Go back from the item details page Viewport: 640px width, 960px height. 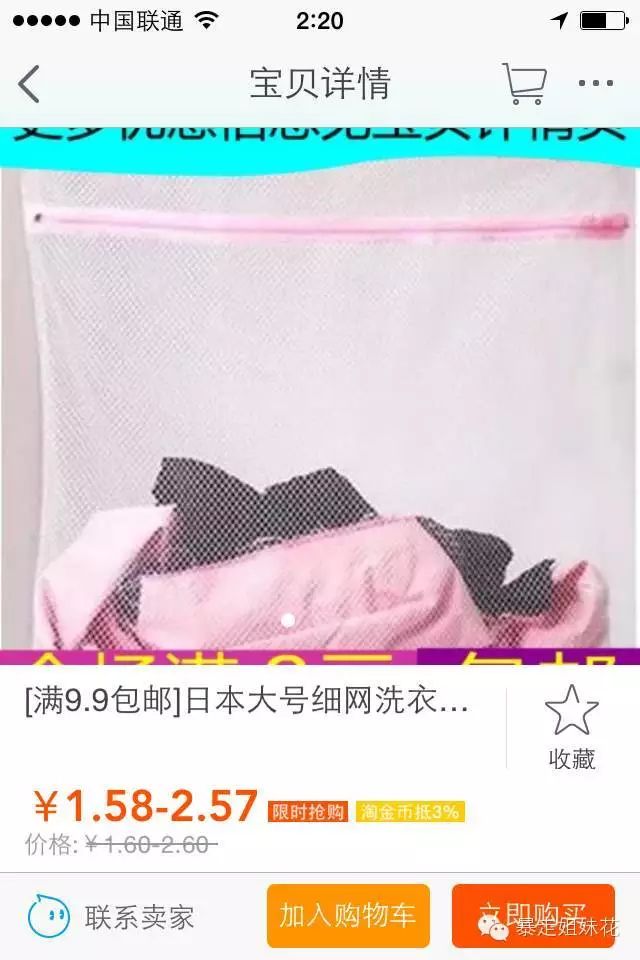(x=30, y=84)
